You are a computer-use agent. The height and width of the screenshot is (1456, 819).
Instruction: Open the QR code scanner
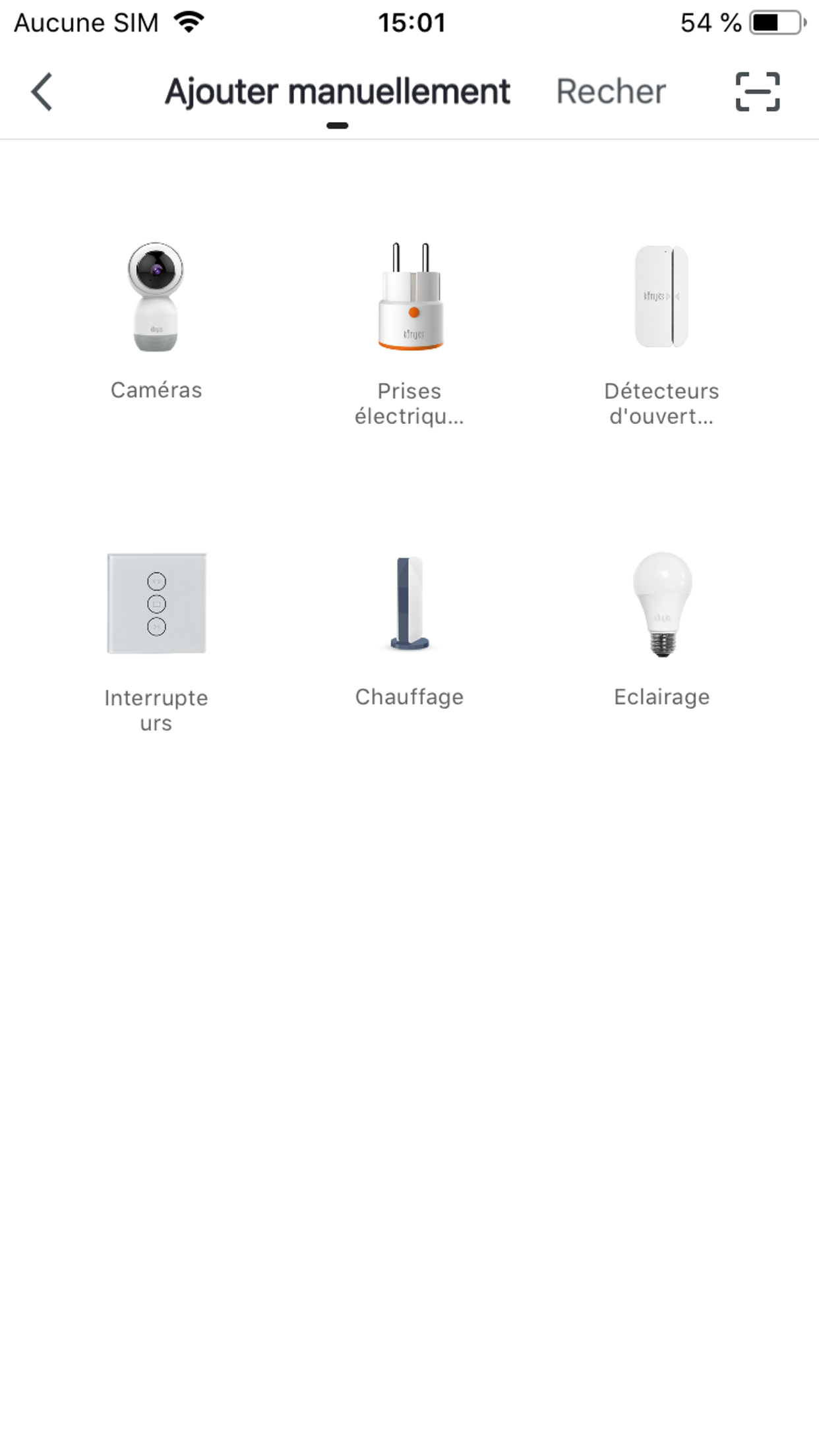(x=756, y=92)
